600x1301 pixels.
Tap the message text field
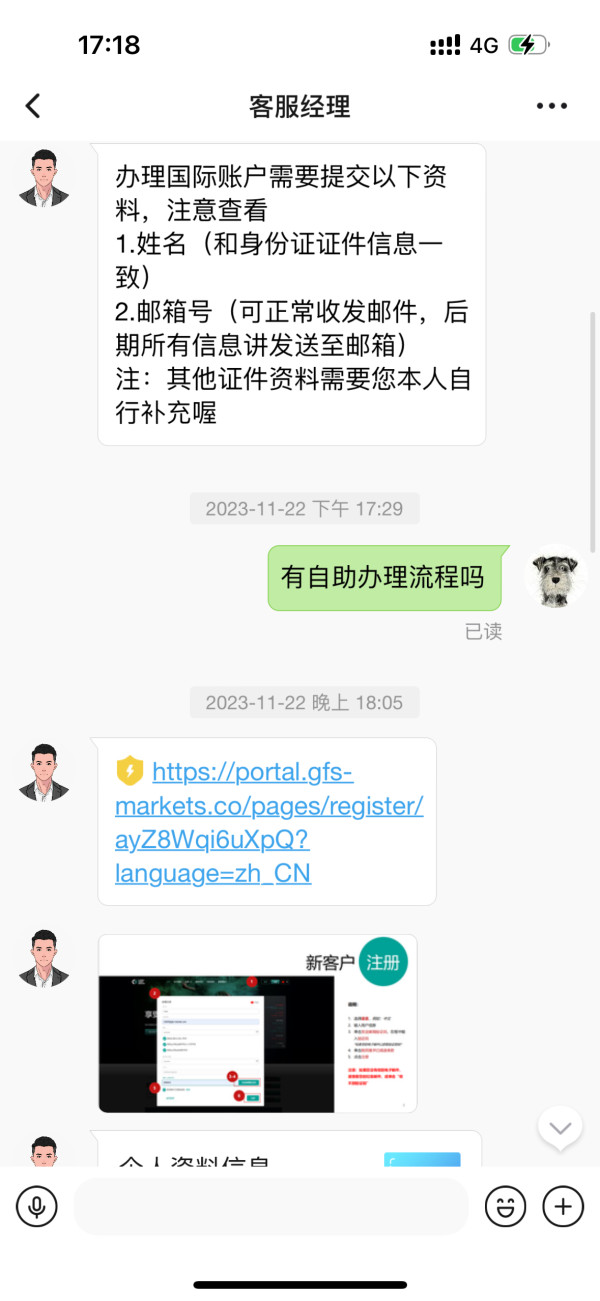[x=271, y=1206]
